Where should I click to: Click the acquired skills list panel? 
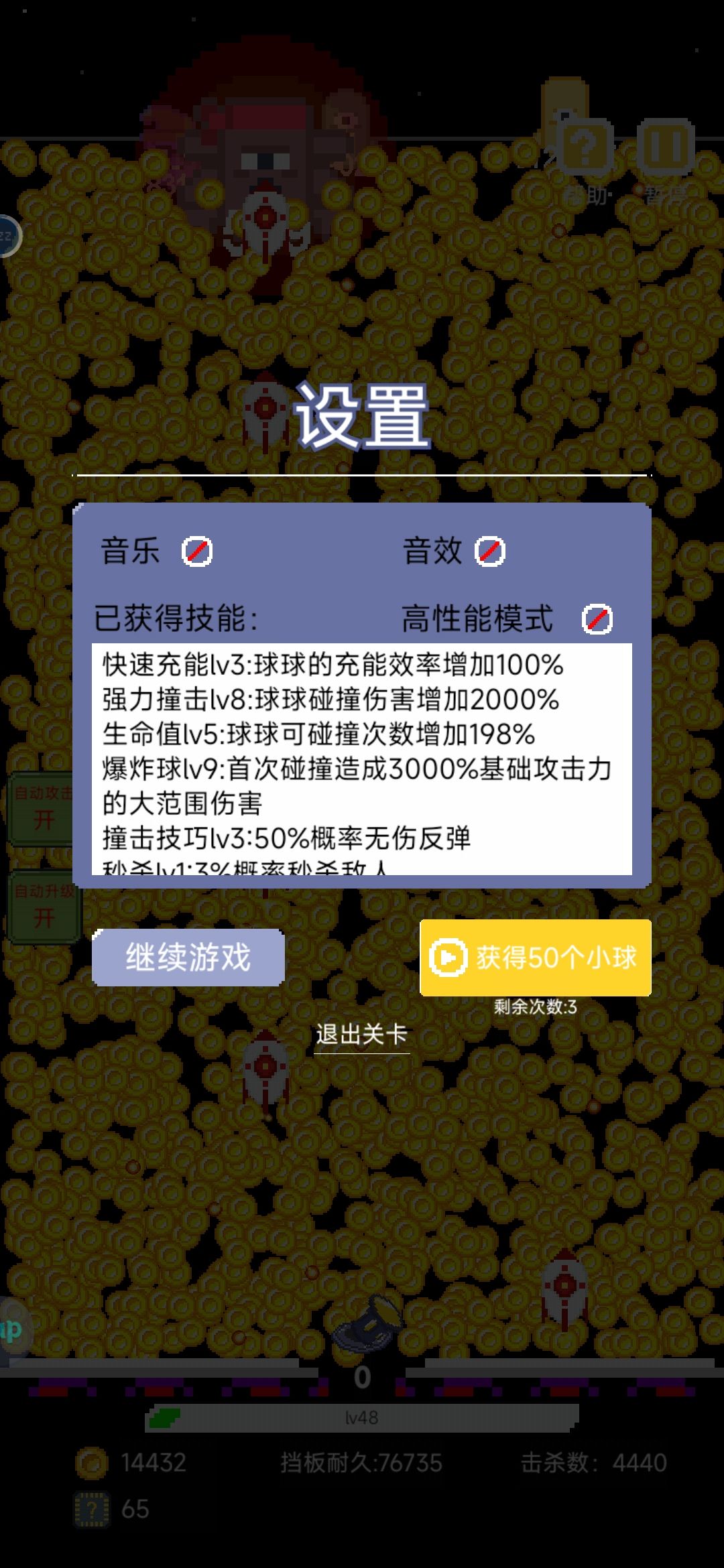coord(362,757)
